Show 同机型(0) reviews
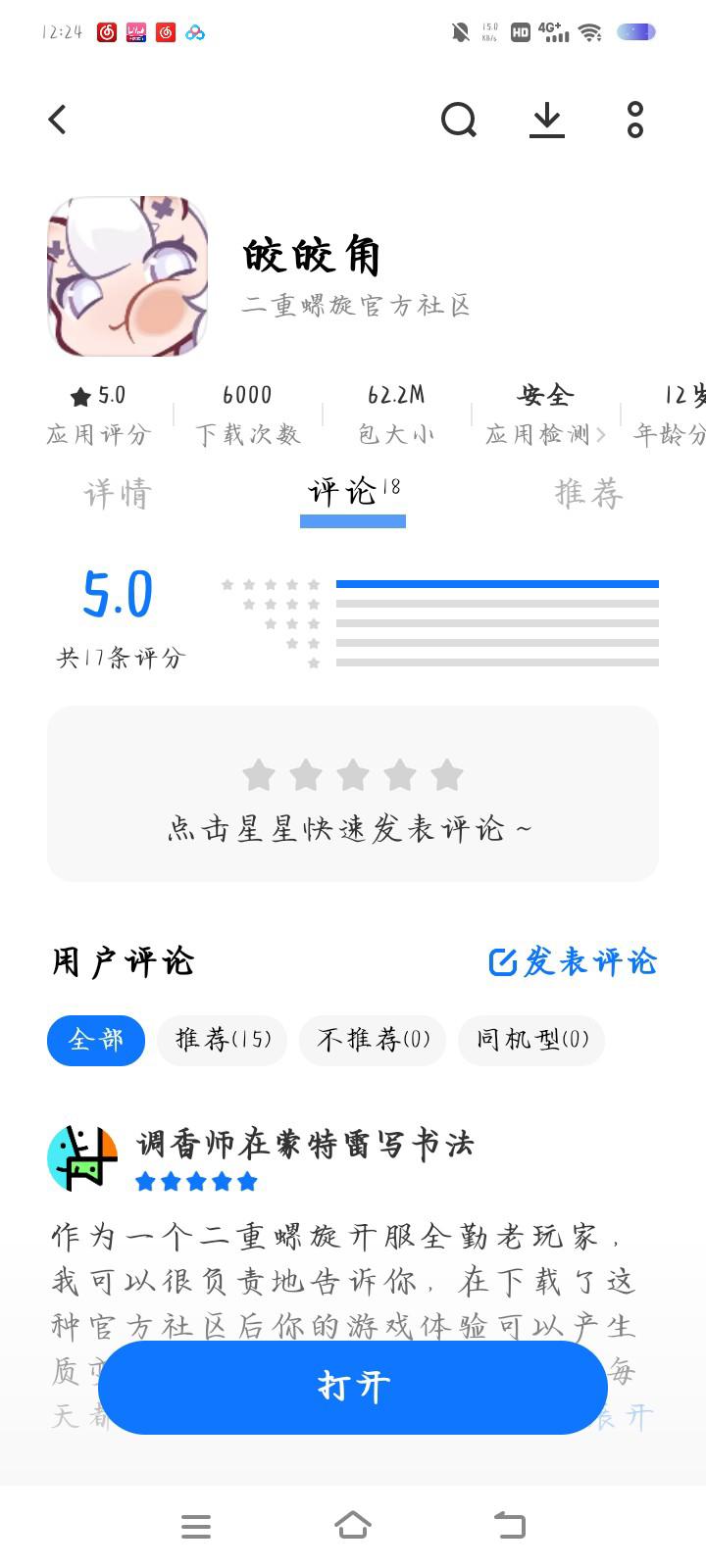706x1568 pixels. point(531,1040)
